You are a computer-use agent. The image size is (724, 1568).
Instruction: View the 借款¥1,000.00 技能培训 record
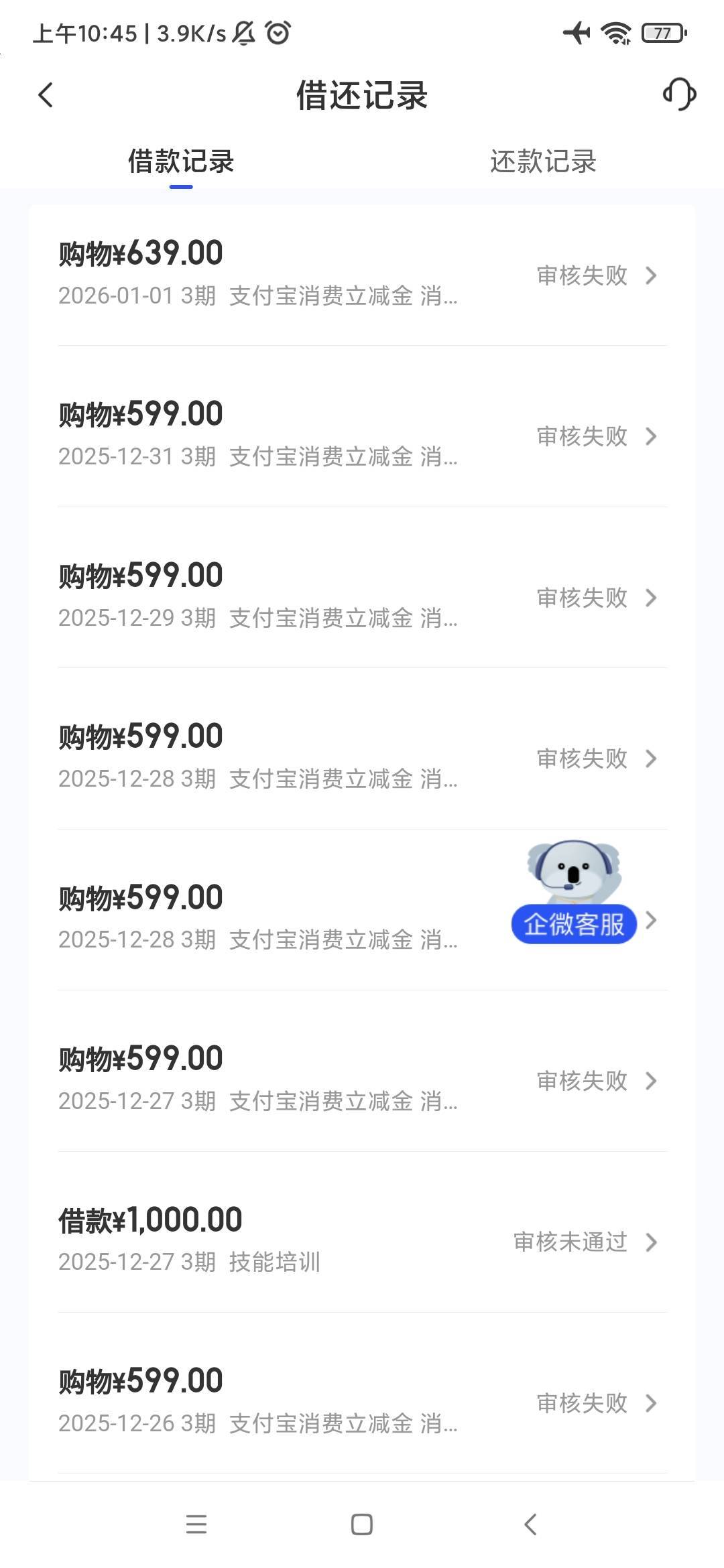tap(362, 1240)
